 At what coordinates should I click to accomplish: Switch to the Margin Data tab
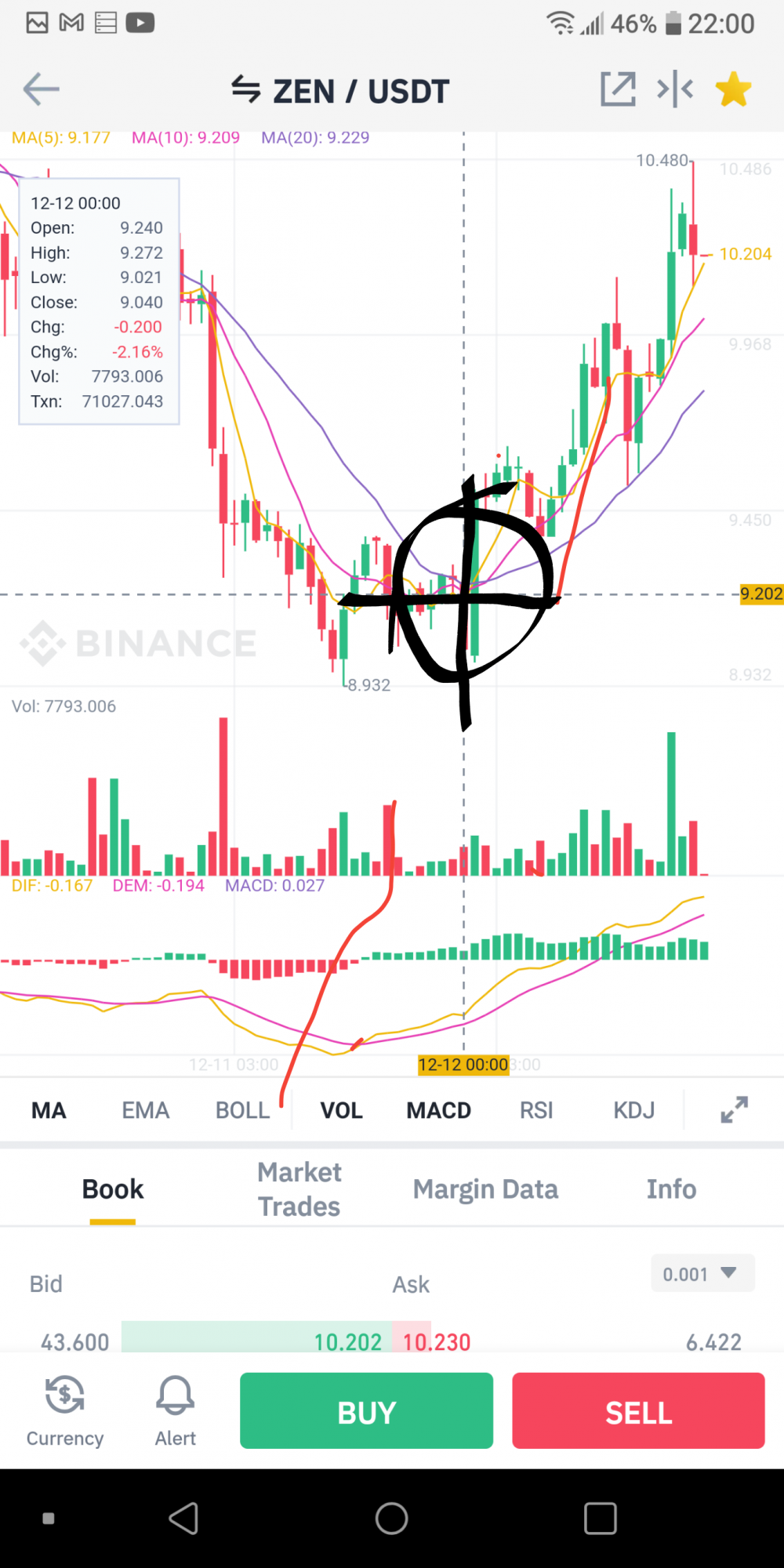486,1189
